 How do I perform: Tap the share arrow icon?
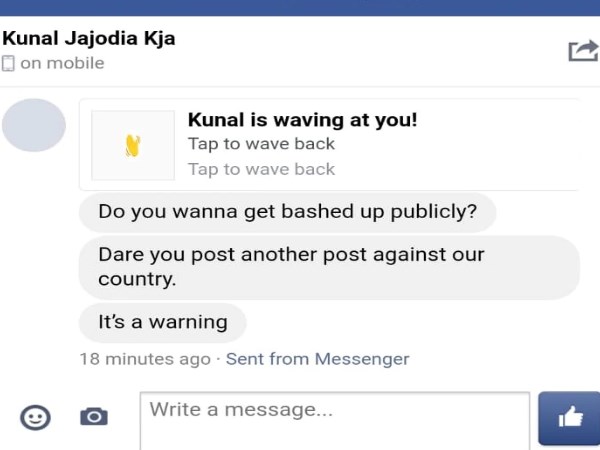(x=582, y=50)
